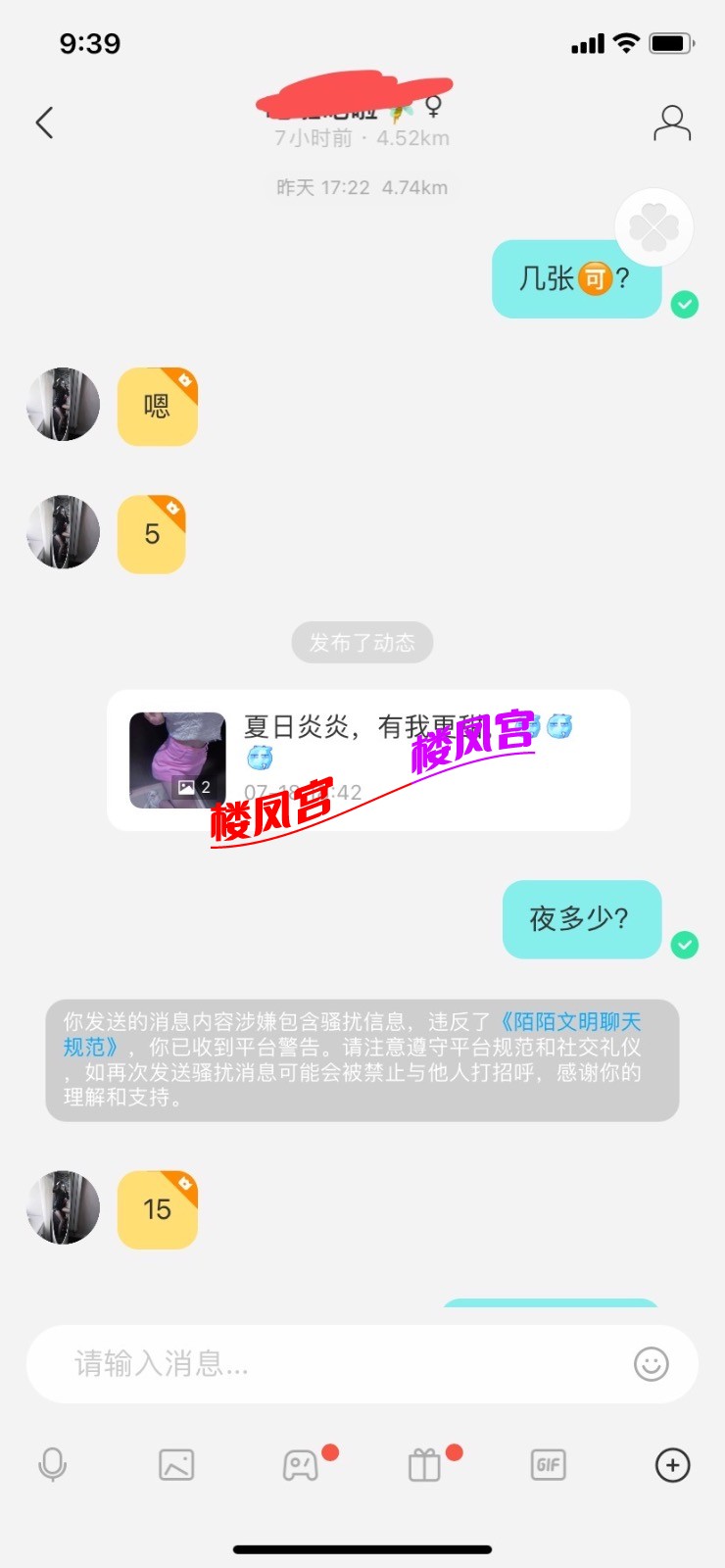Send a photo from gallery
Viewport: 725px width, 1568px height.
pyautogui.click(x=176, y=1465)
